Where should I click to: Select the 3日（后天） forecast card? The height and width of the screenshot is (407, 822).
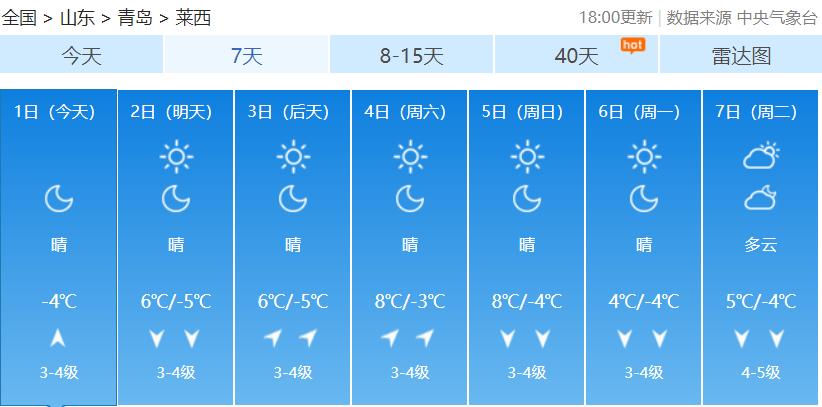[x=292, y=245]
